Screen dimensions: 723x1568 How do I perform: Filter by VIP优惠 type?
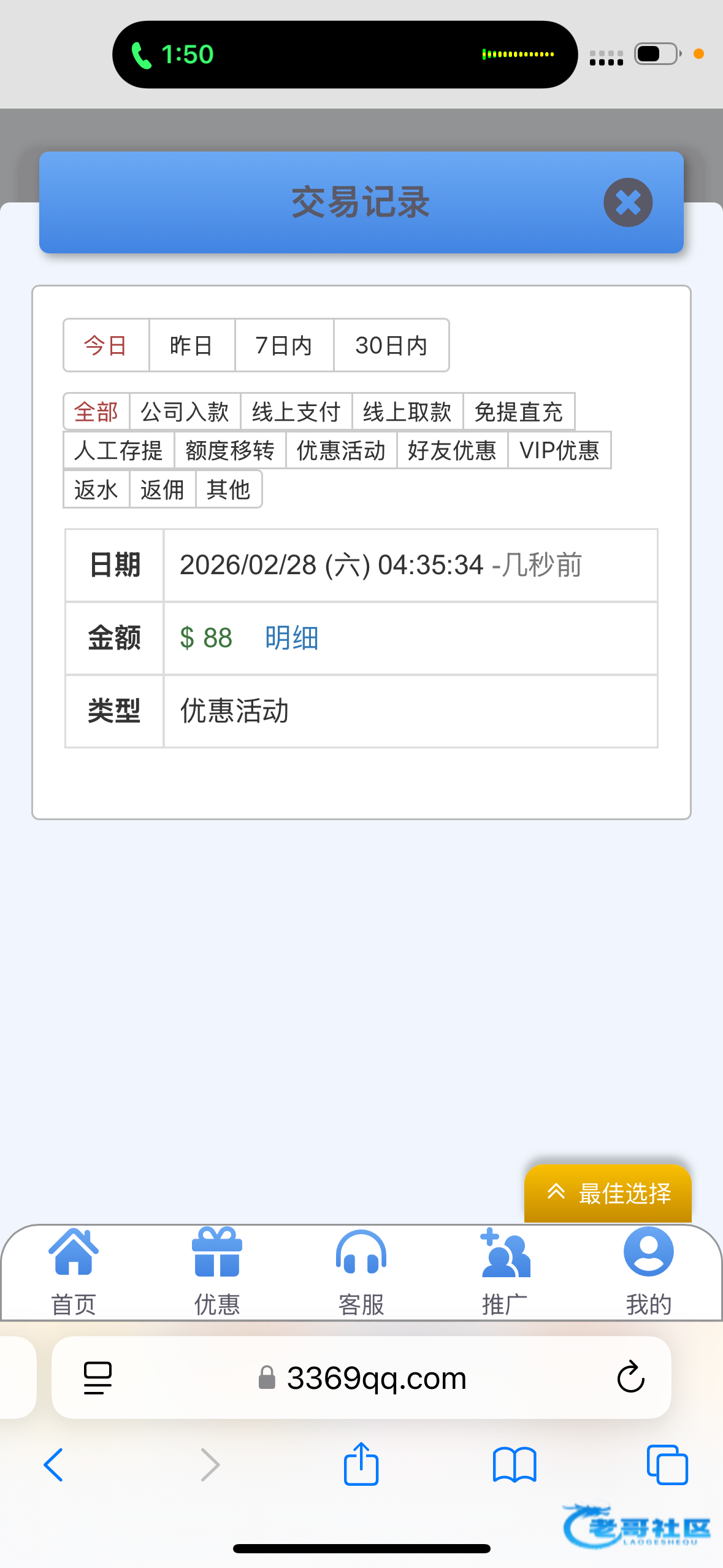(559, 450)
